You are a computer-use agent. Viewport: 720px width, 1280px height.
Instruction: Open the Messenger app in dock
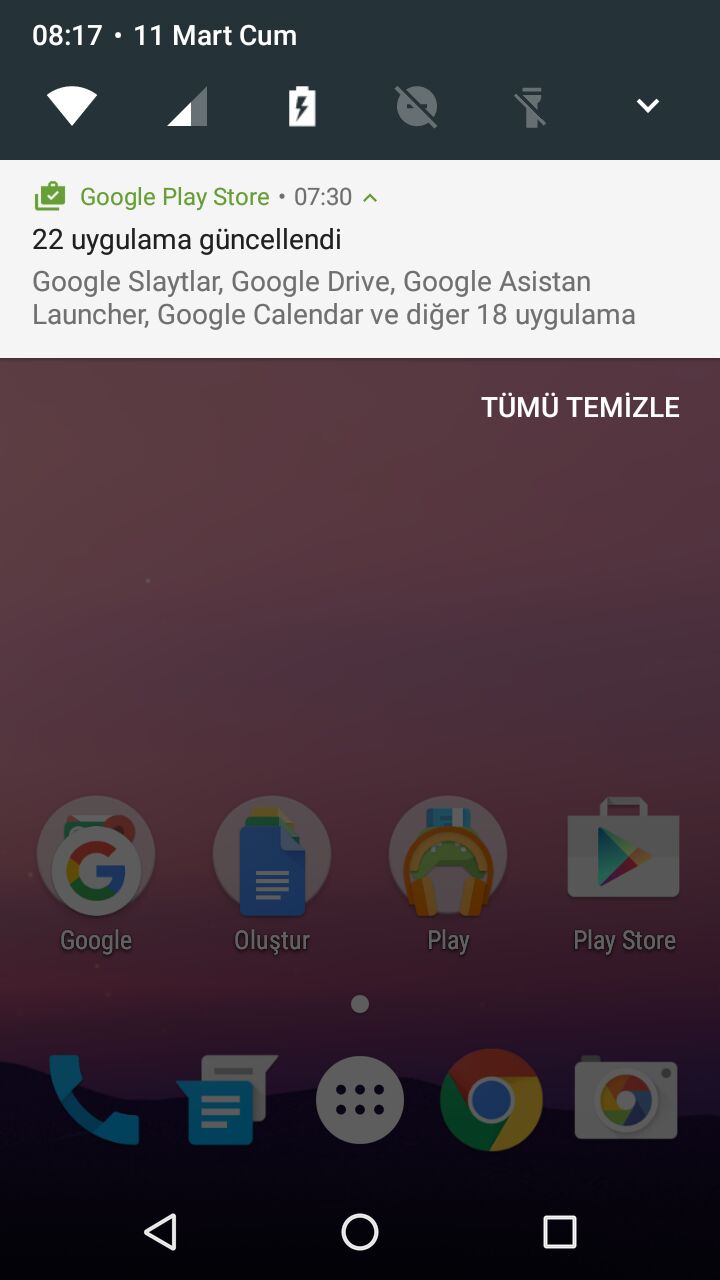(227, 1100)
